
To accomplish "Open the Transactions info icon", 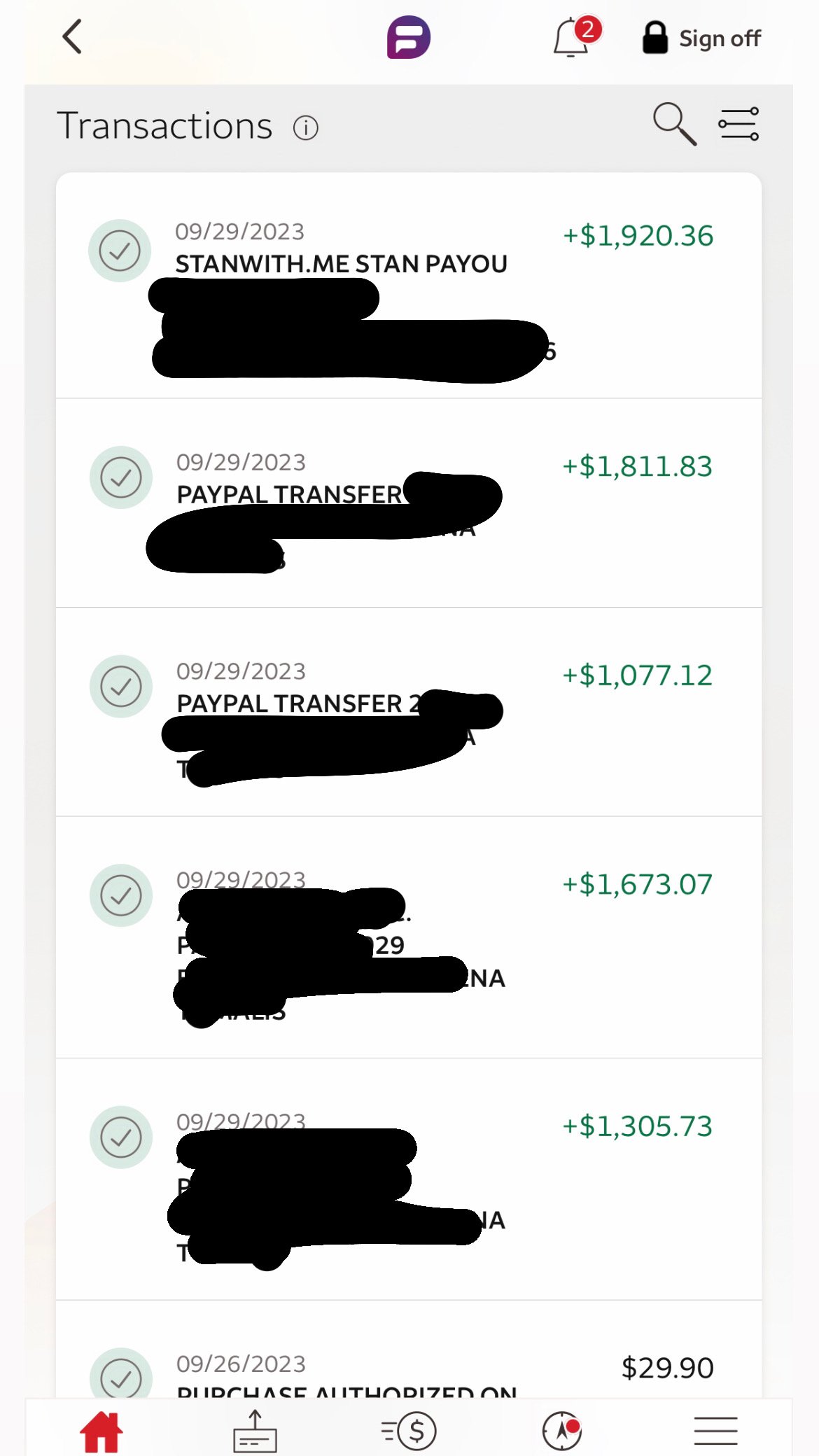I will coord(306,128).
